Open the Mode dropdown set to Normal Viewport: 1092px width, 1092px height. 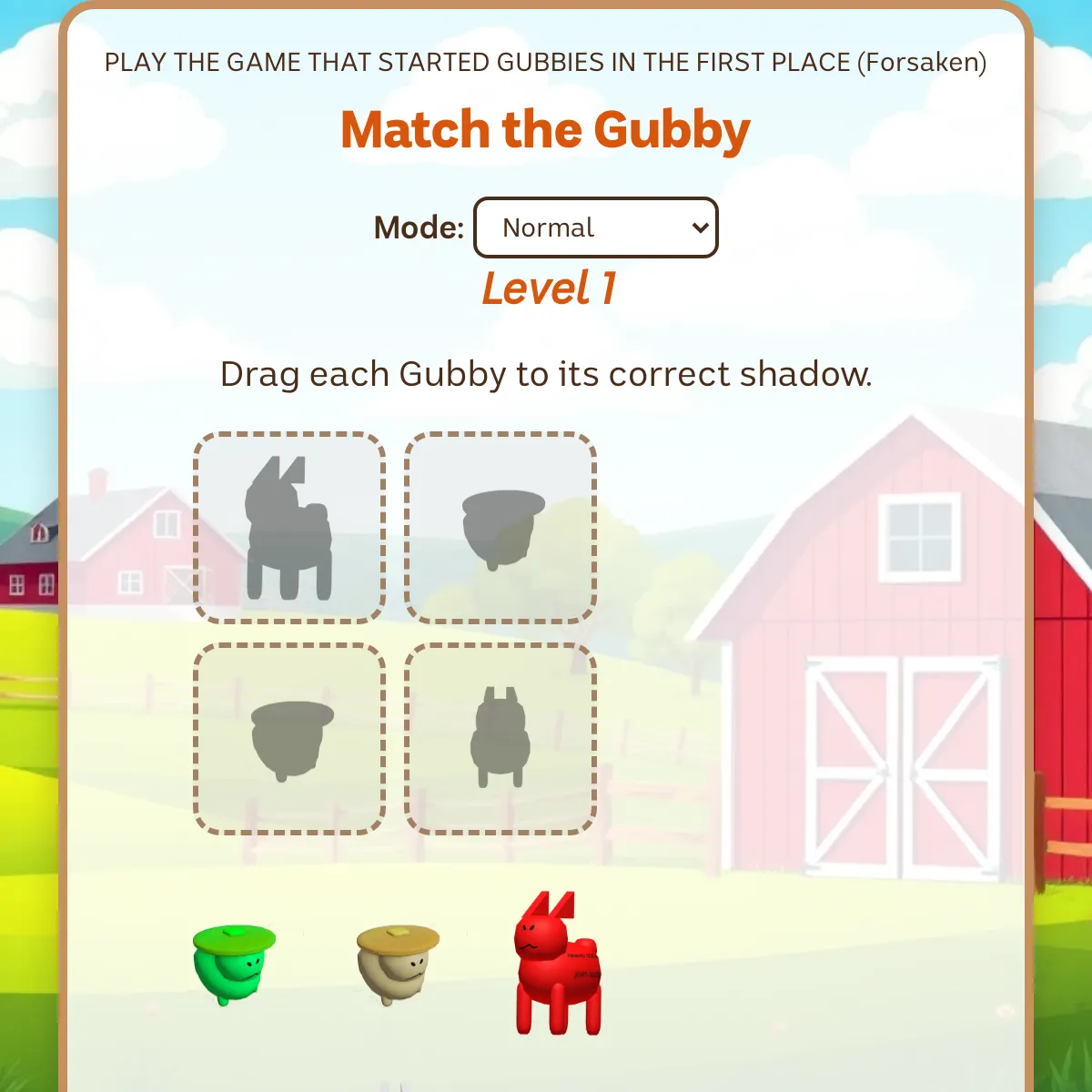[596, 227]
